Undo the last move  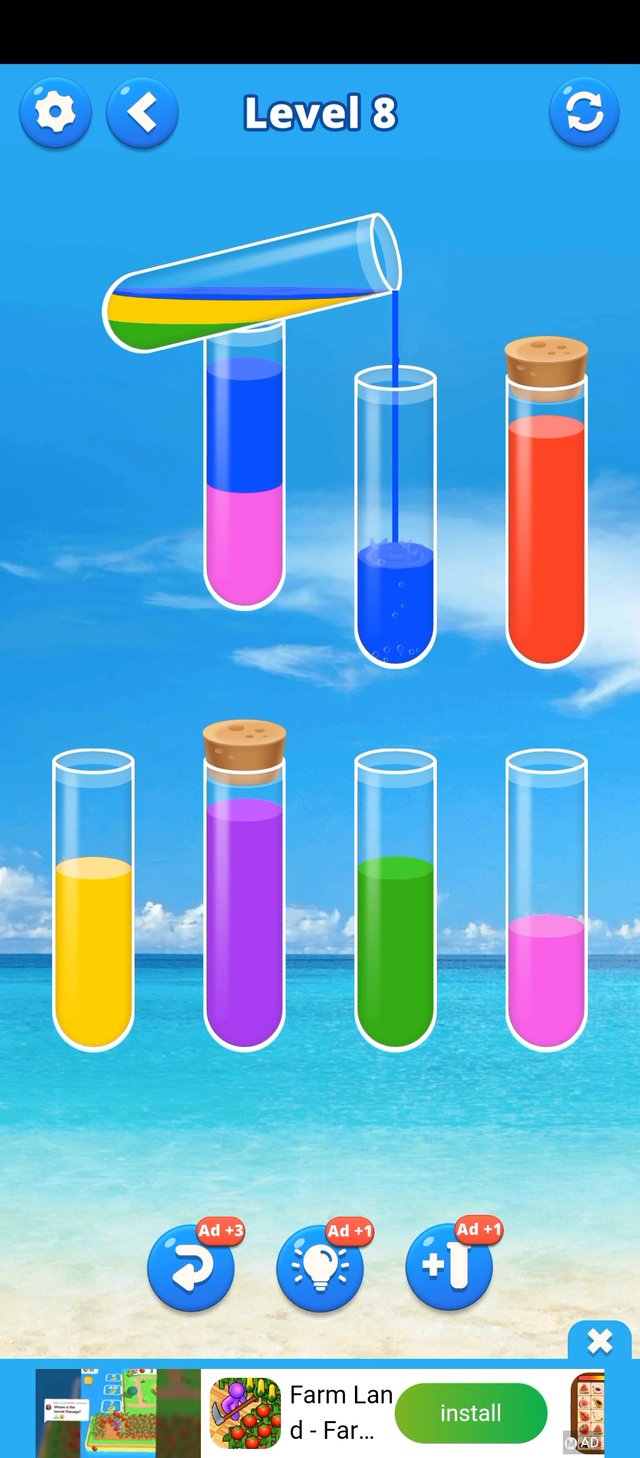[191, 1268]
